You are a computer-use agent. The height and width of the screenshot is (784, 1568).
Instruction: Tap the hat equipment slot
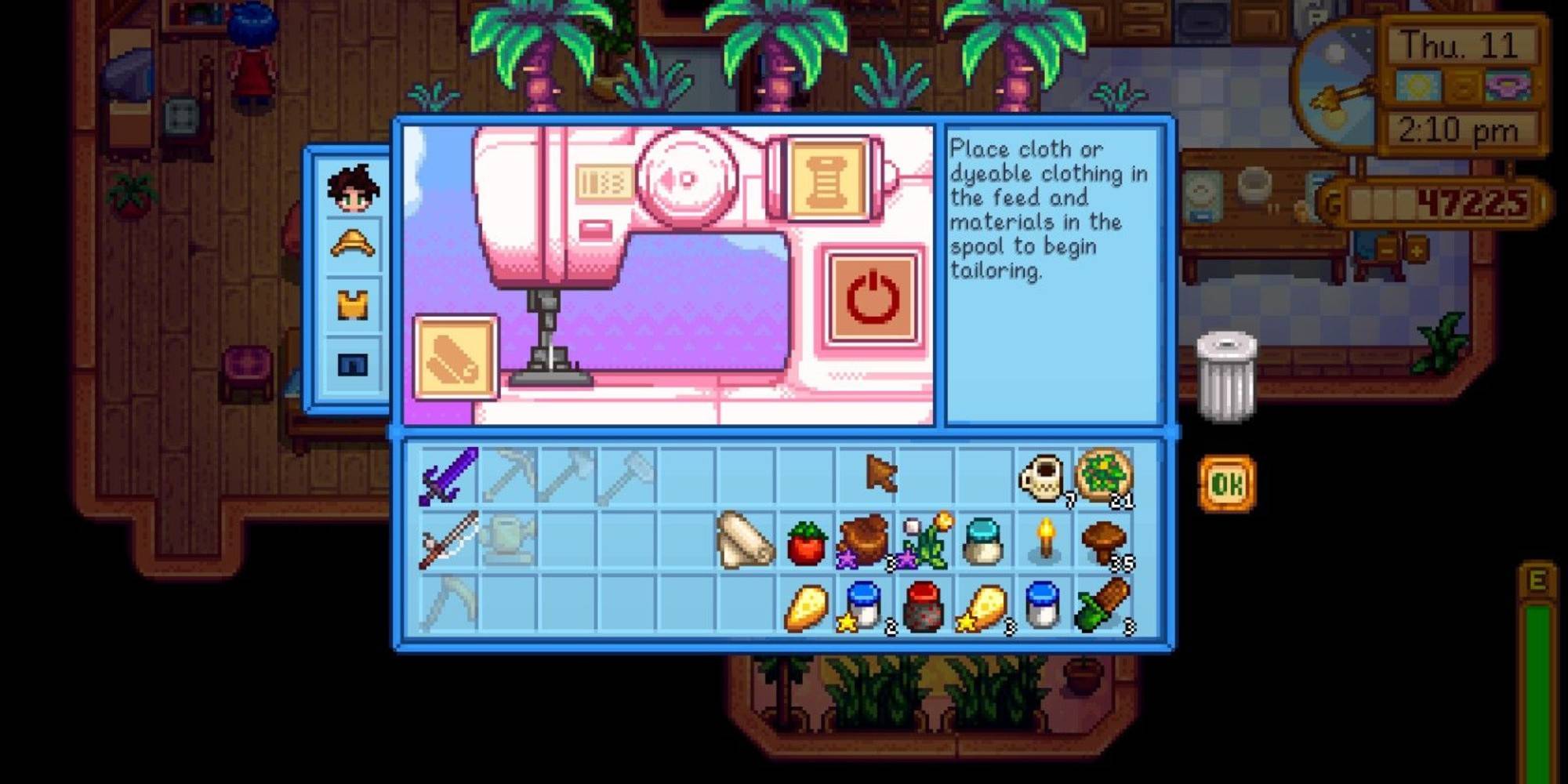coord(353,244)
